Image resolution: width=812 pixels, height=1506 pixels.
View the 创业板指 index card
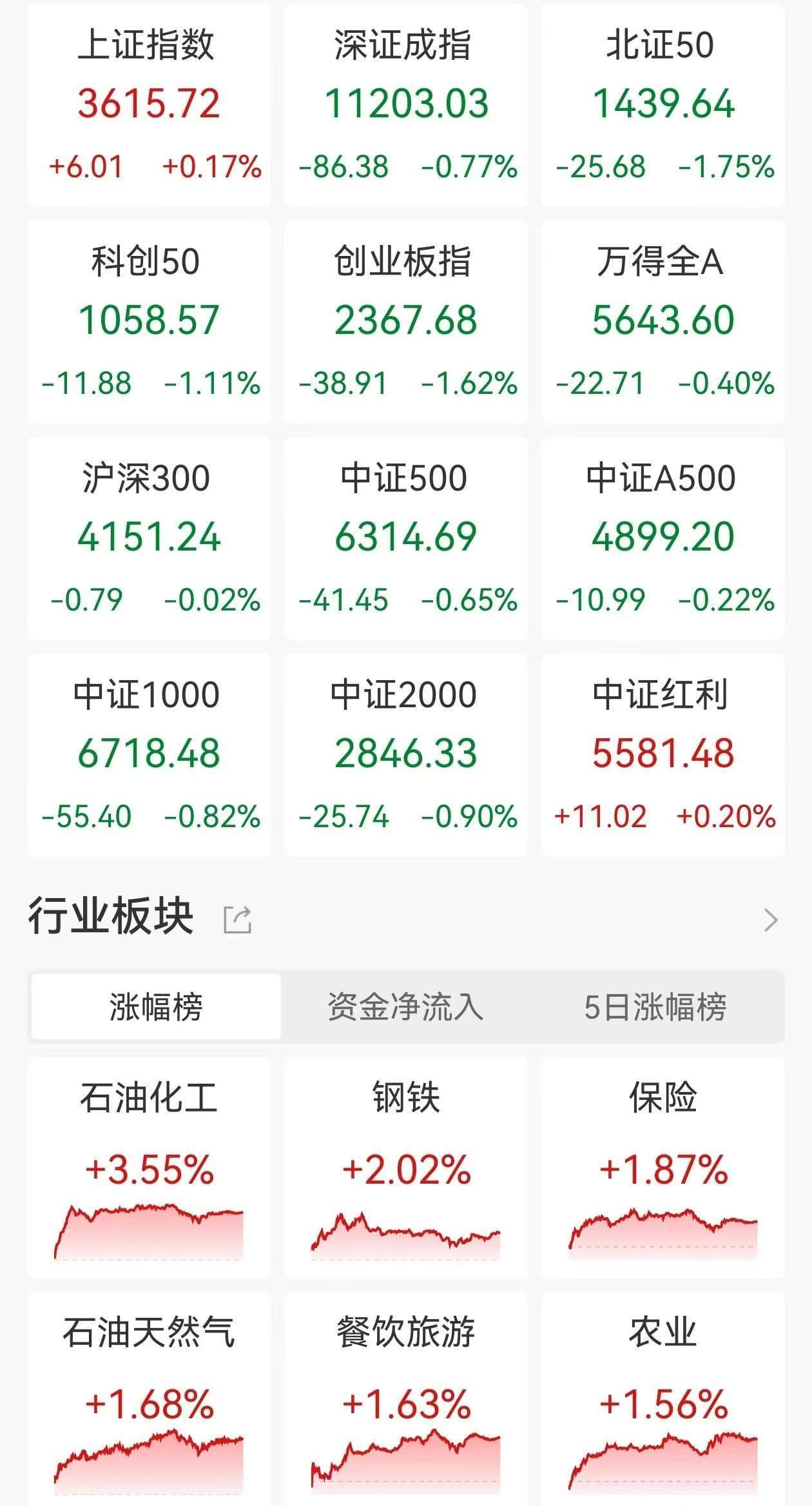click(x=406, y=322)
